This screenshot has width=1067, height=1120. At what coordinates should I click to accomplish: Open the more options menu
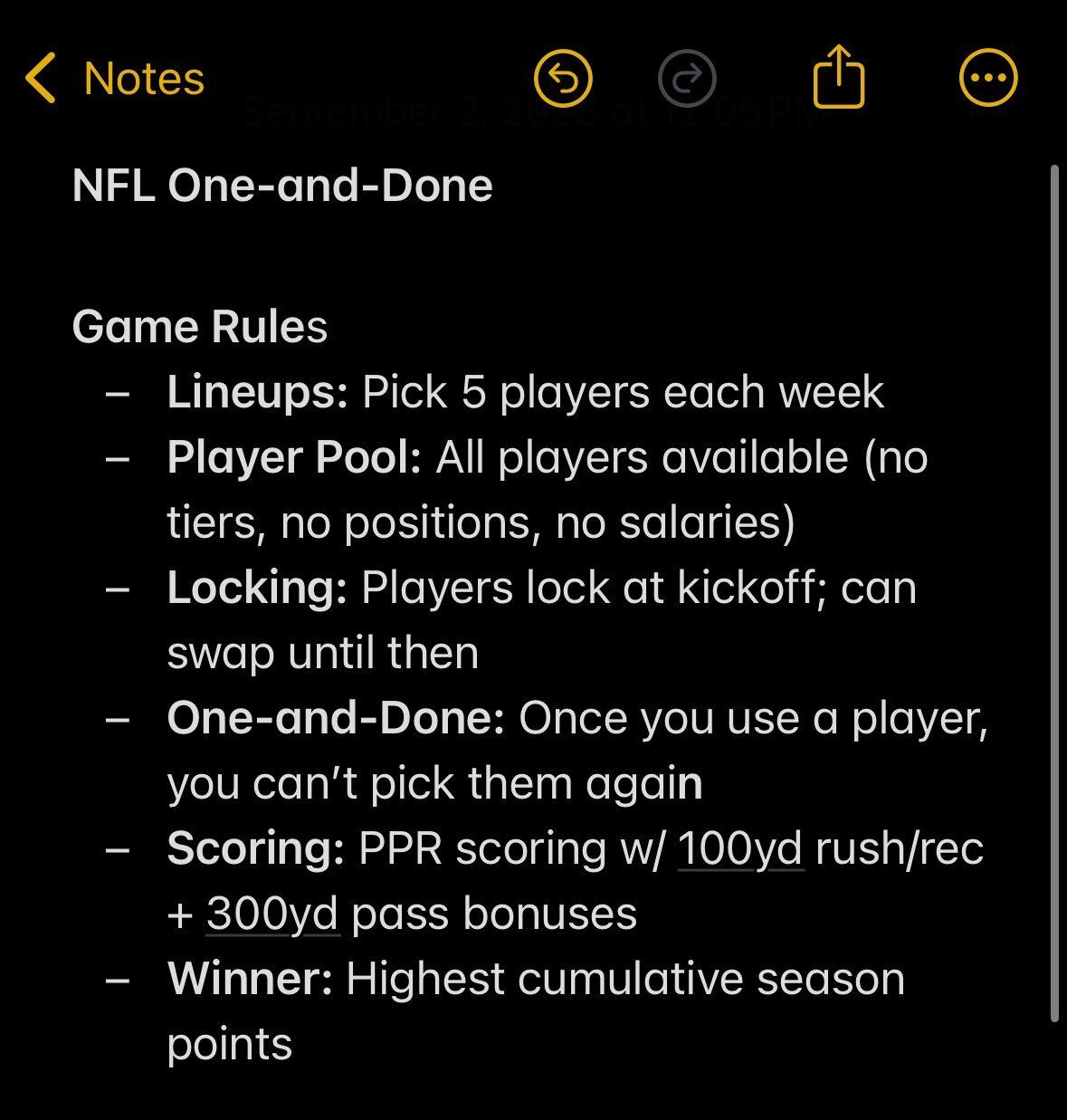[x=987, y=78]
